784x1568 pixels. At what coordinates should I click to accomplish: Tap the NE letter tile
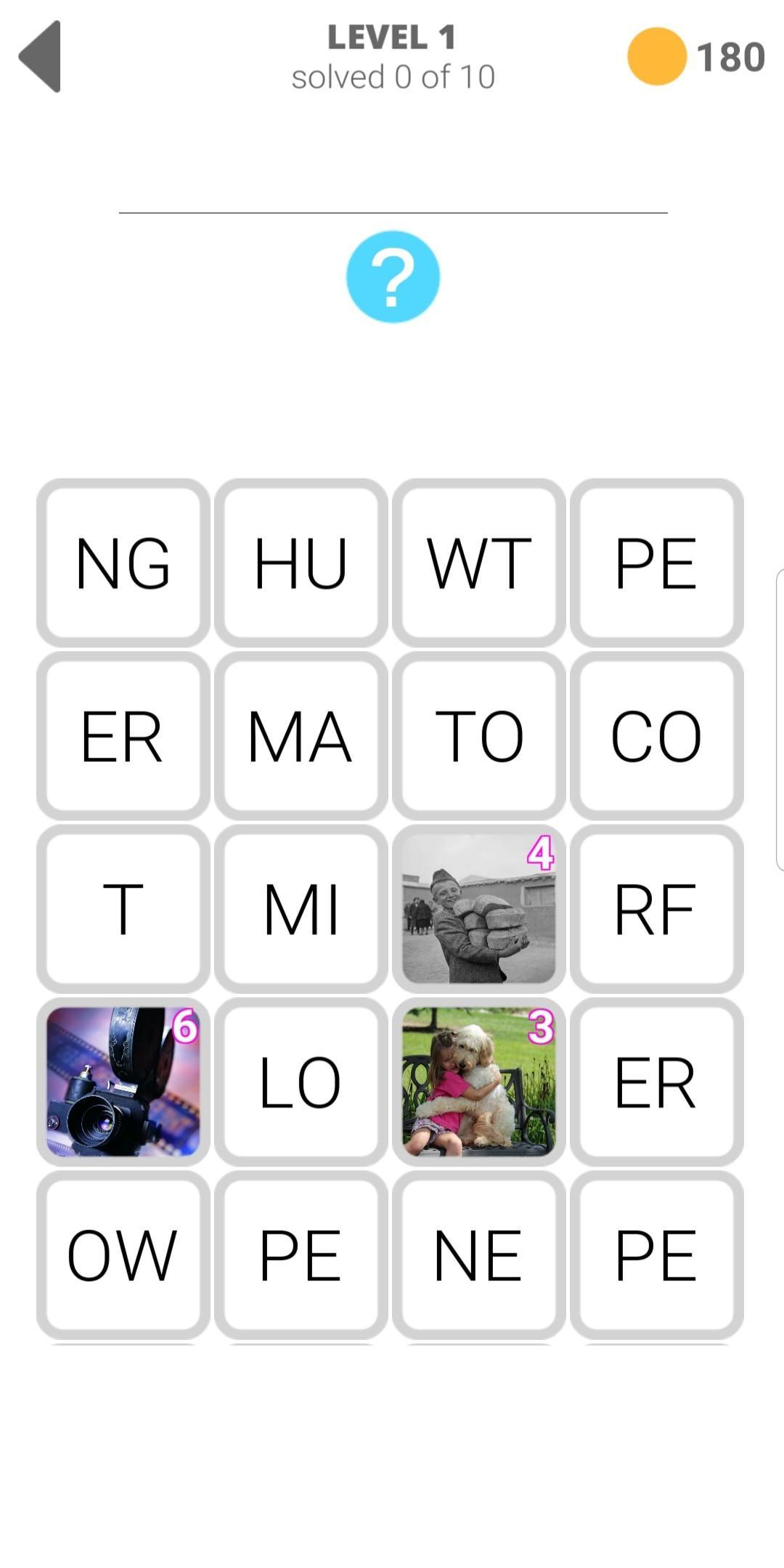(x=478, y=1254)
